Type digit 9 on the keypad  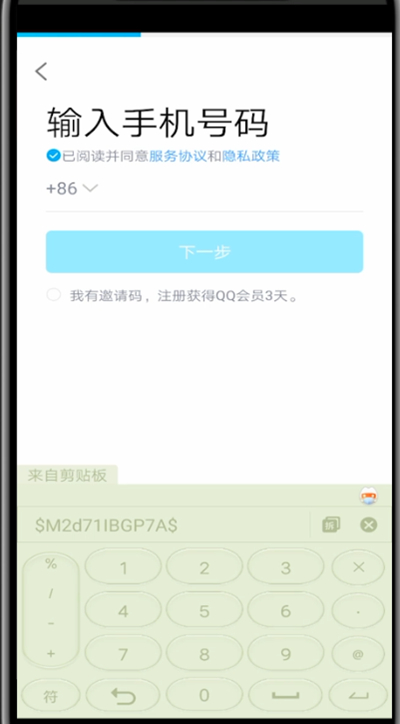coord(285,654)
